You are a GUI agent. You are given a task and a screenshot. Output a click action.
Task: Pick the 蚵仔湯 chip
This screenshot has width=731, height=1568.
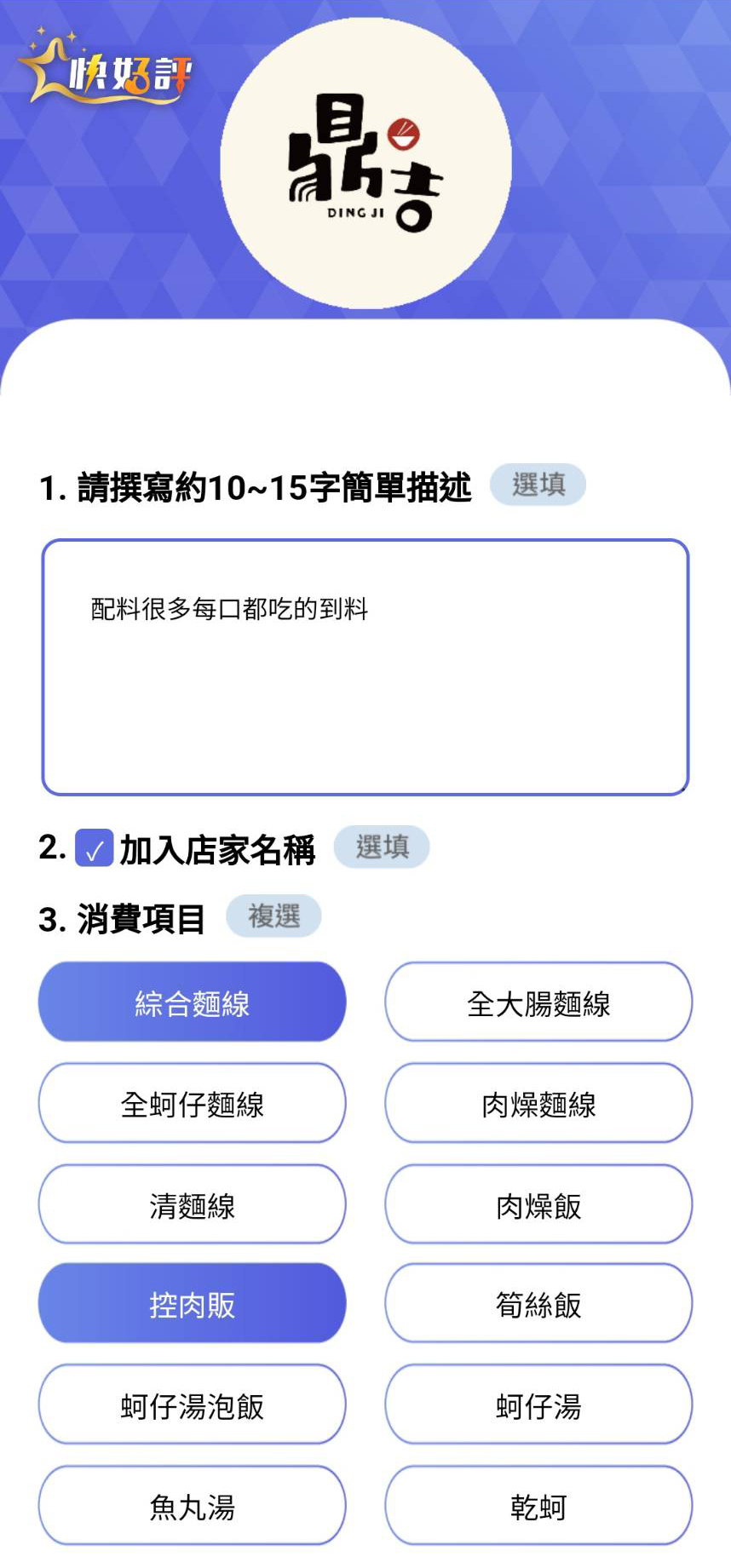tap(538, 1404)
